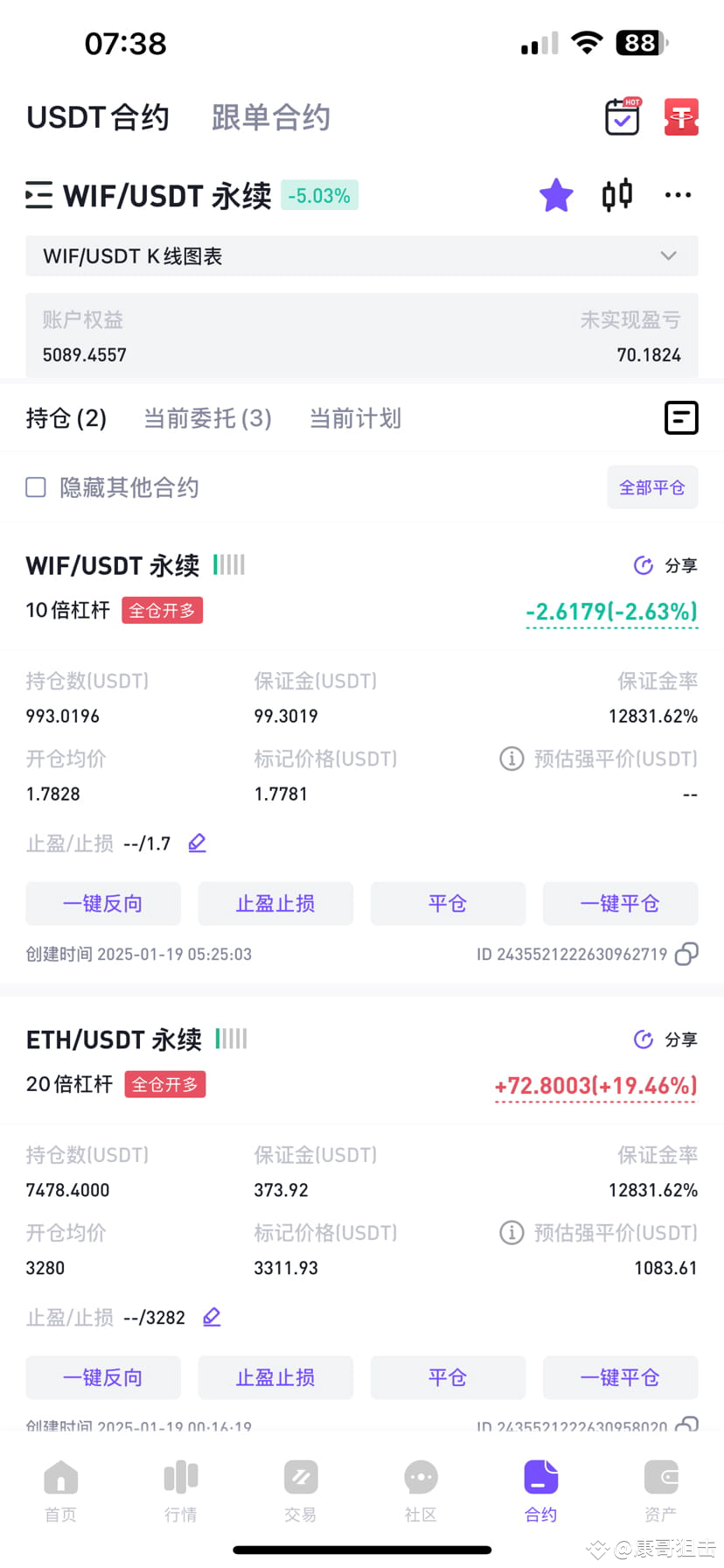This screenshot has width=724, height=1568.
Task: Star WIF/USDT as a favorite
Action: pos(556,195)
